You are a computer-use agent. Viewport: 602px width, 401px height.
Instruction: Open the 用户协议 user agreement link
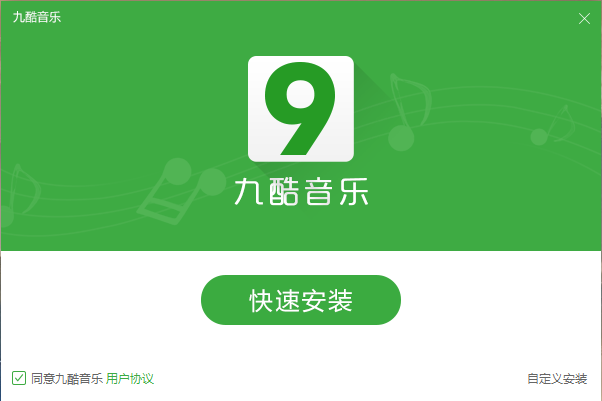(130, 379)
